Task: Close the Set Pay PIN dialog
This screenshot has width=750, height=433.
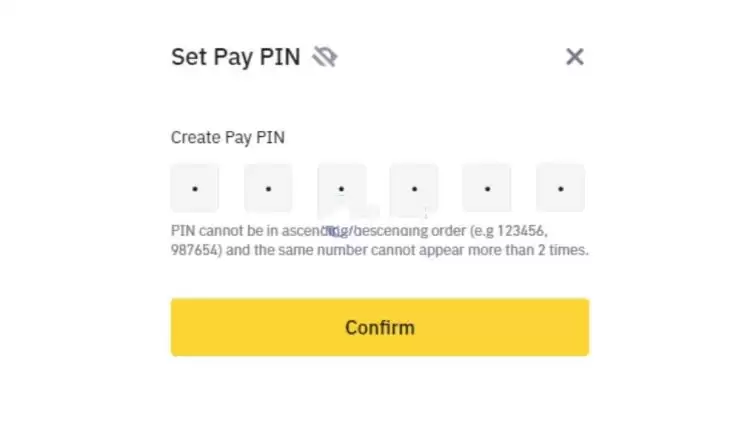Action: click(x=574, y=57)
